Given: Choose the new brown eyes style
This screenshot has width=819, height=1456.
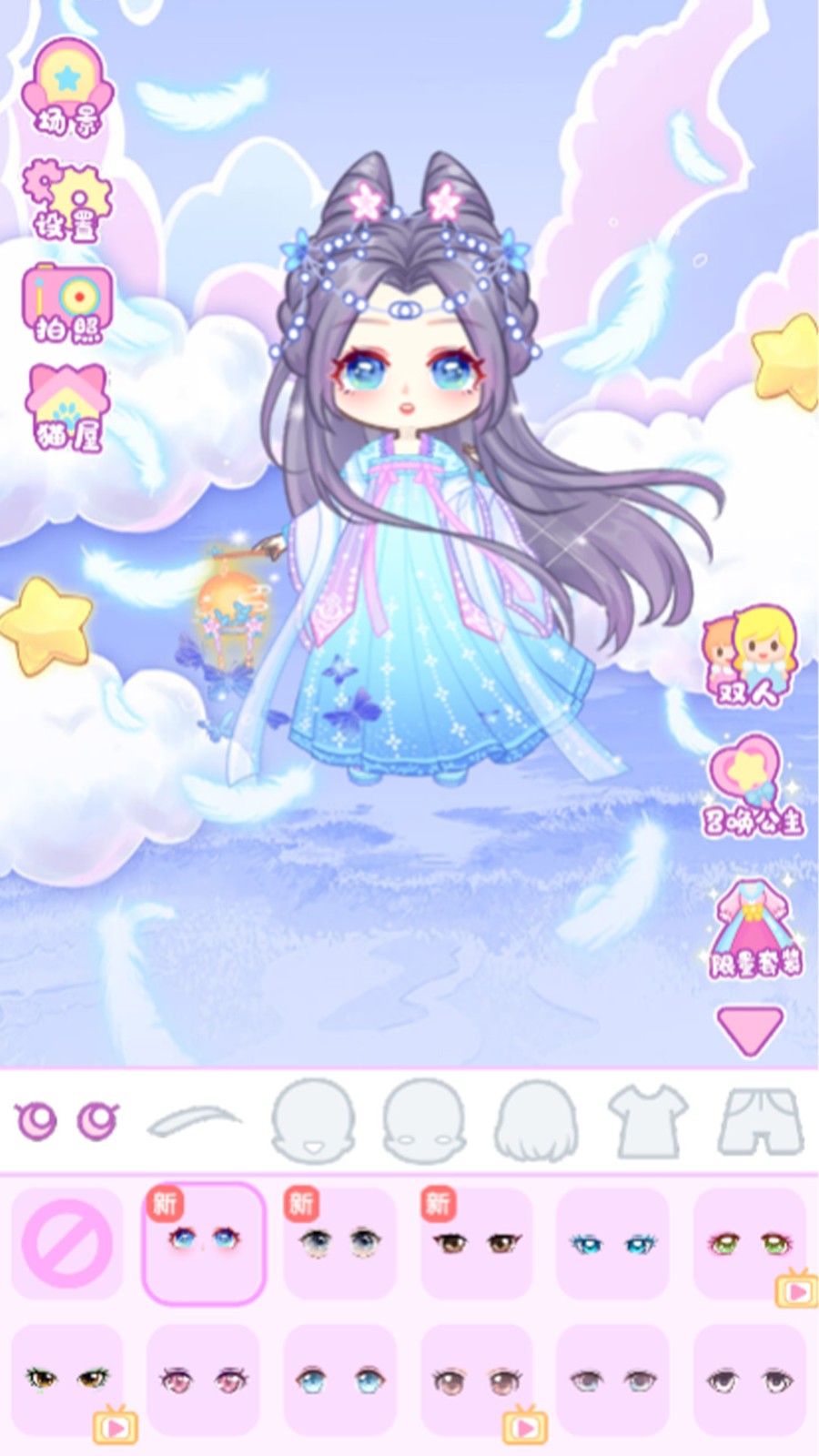Looking at the screenshot, I should pos(476,1243).
